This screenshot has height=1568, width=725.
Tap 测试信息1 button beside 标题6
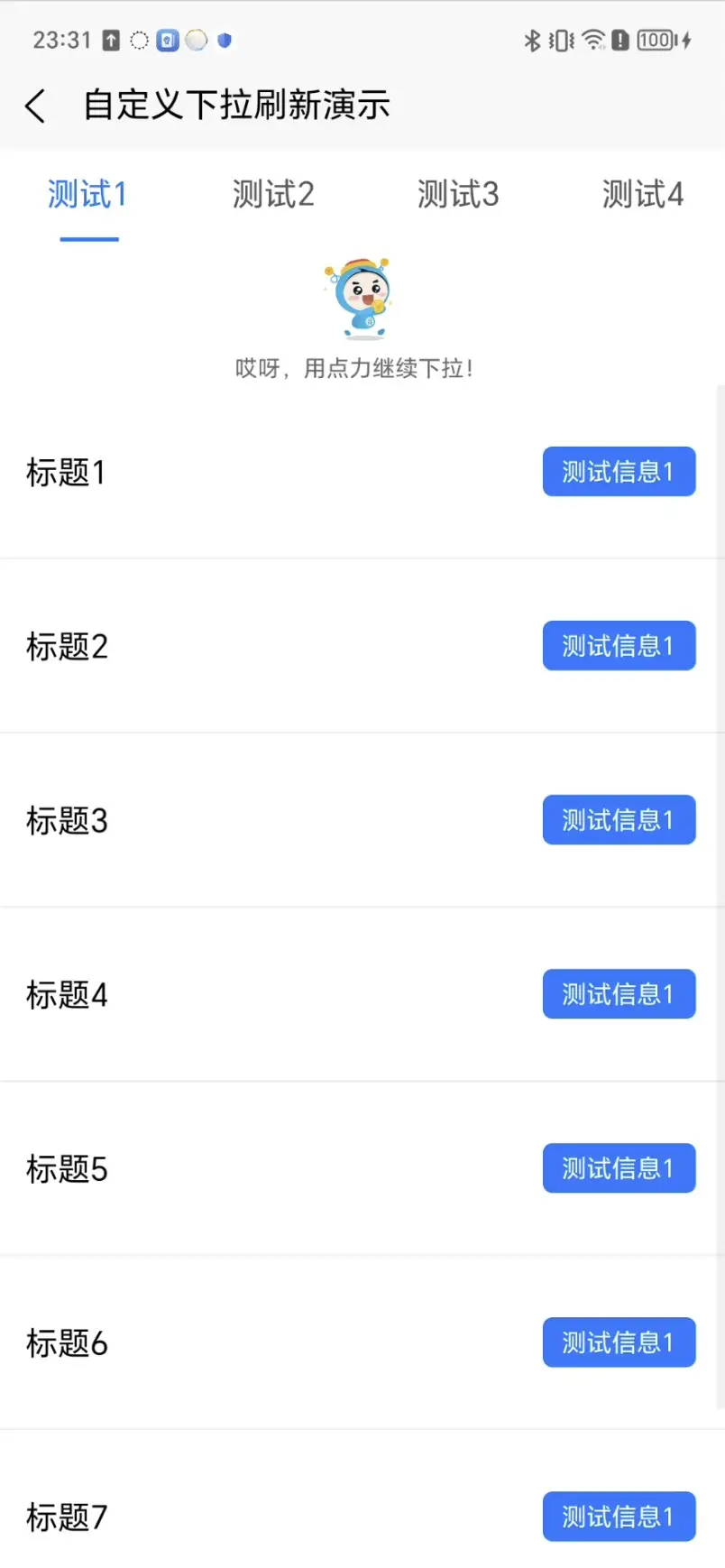(x=619, y=1342)
